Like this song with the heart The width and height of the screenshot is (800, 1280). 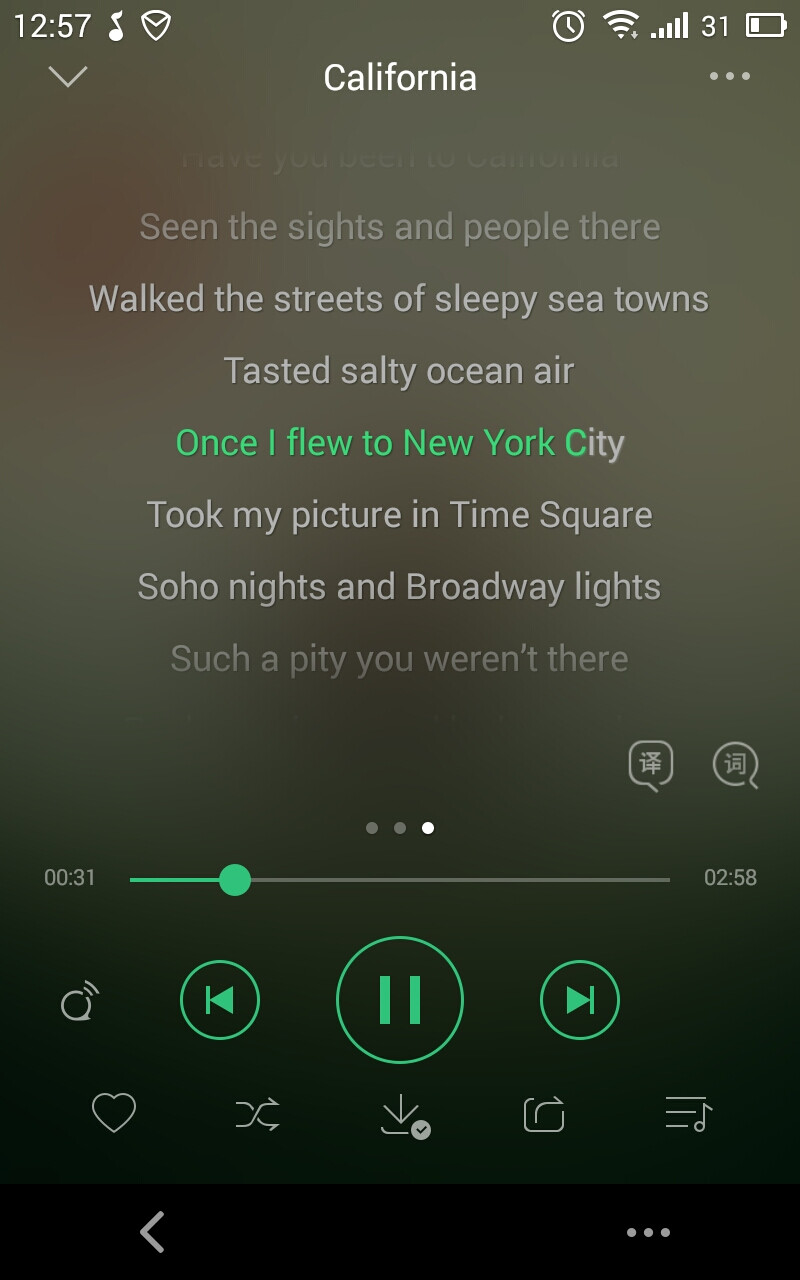pos(114,1113)
